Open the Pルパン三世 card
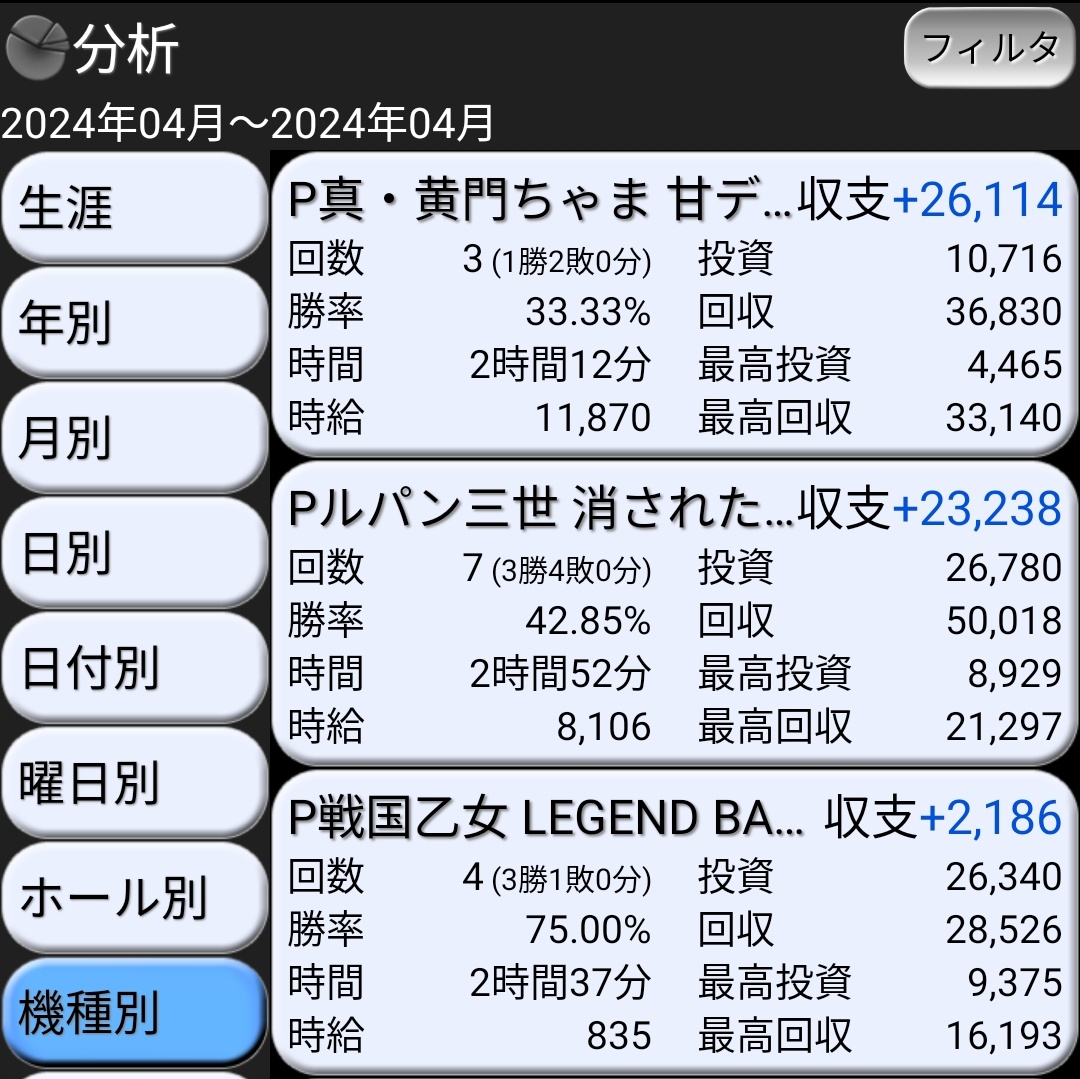 [x=674, y=614]
